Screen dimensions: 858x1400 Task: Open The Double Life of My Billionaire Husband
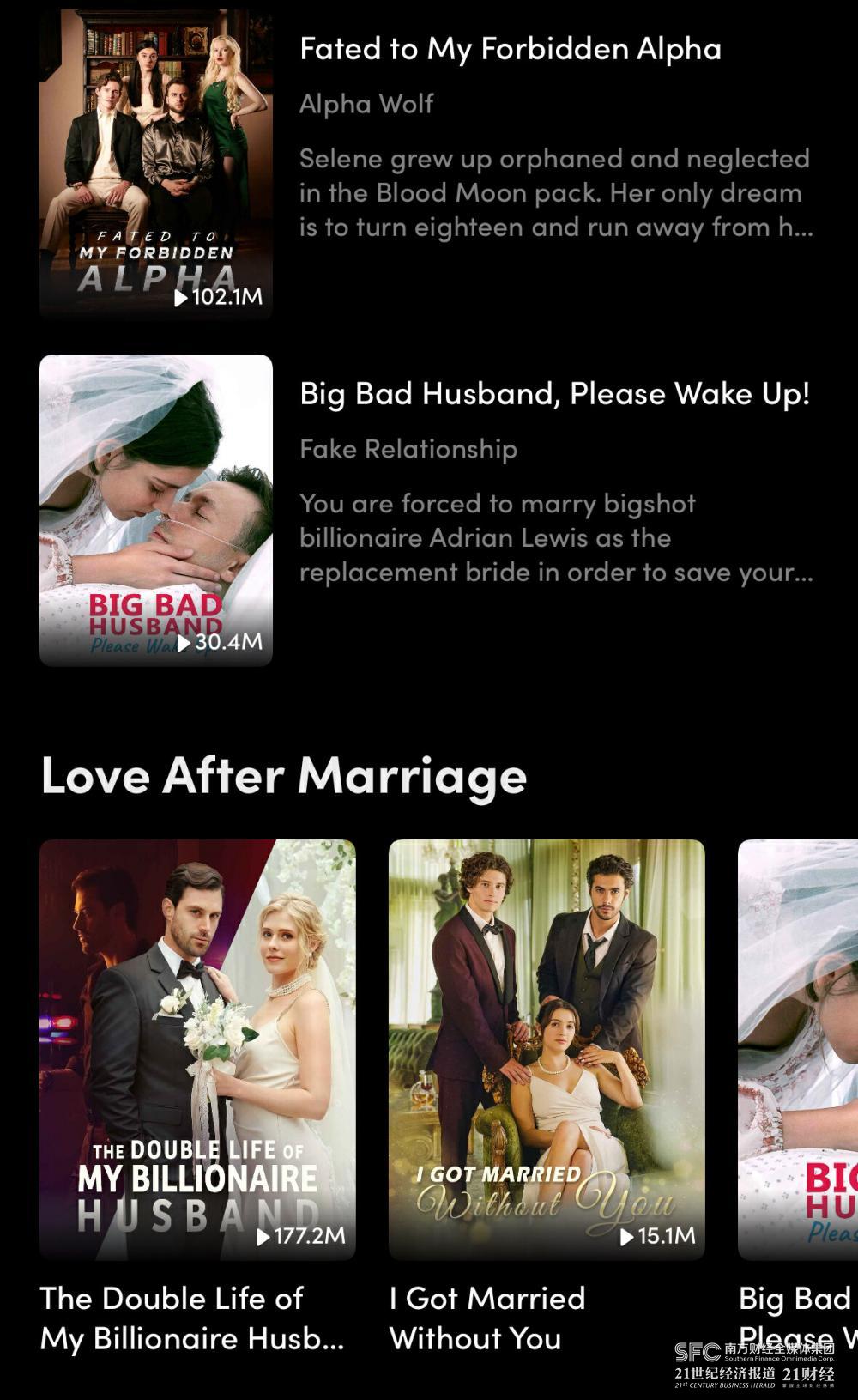point(197,1049)
